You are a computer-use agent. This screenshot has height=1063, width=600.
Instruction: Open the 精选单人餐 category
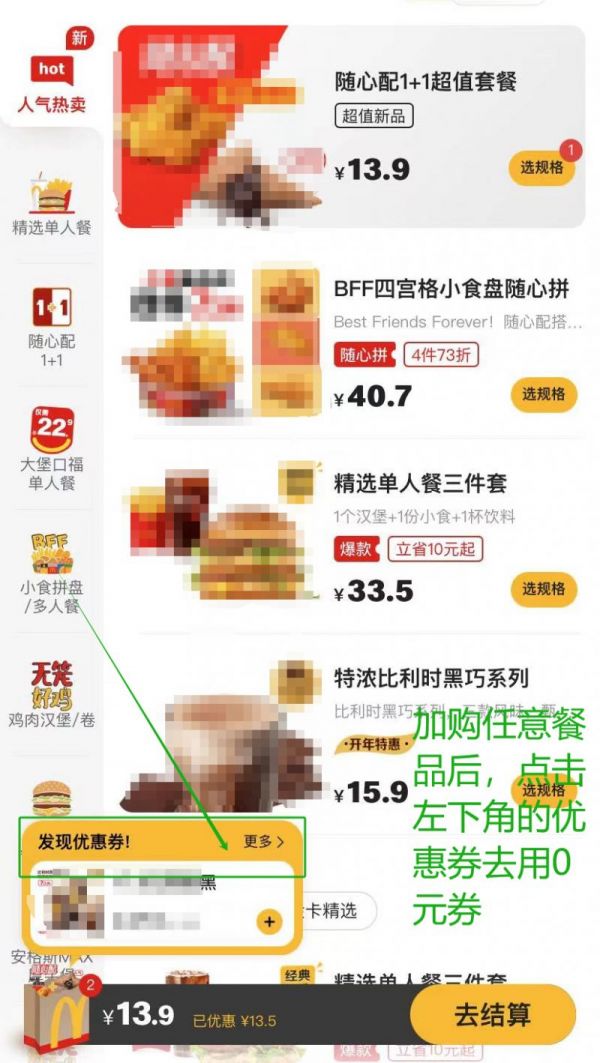[52, 204]
